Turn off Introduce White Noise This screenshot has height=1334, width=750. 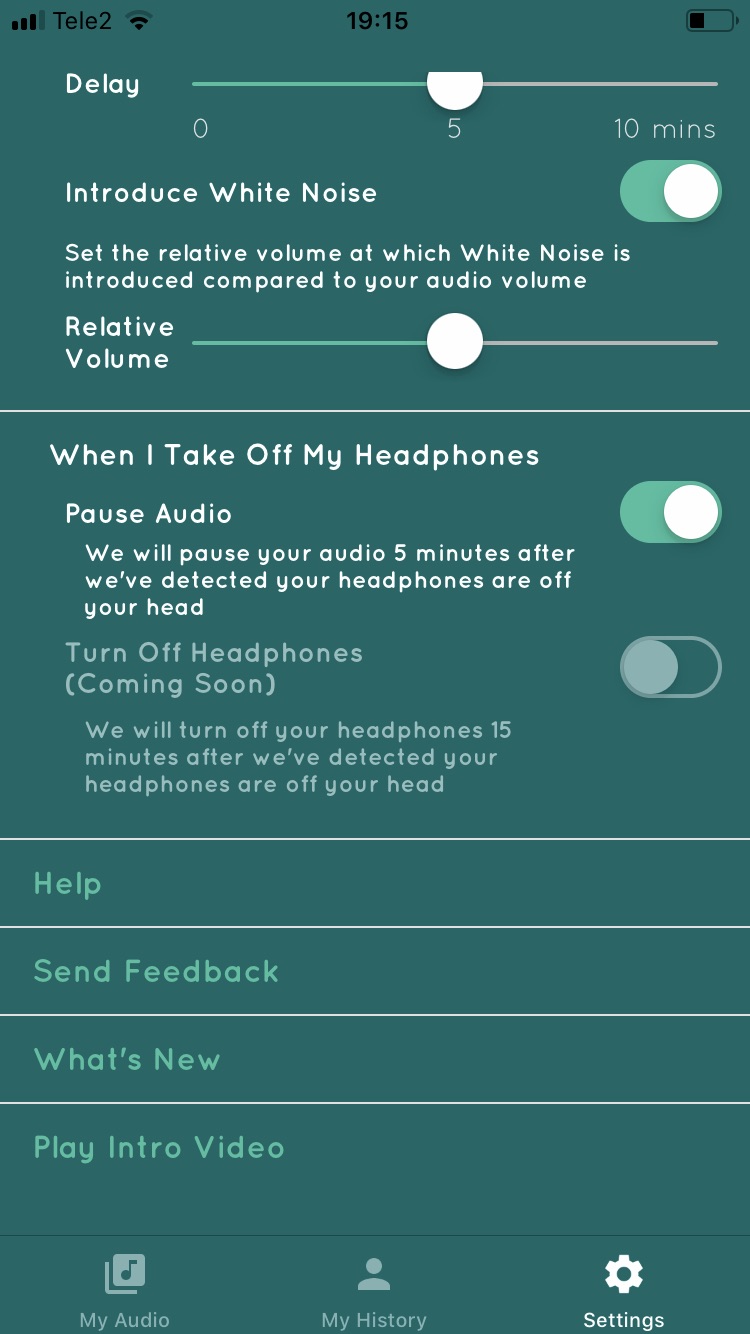[x=670, y=192]
